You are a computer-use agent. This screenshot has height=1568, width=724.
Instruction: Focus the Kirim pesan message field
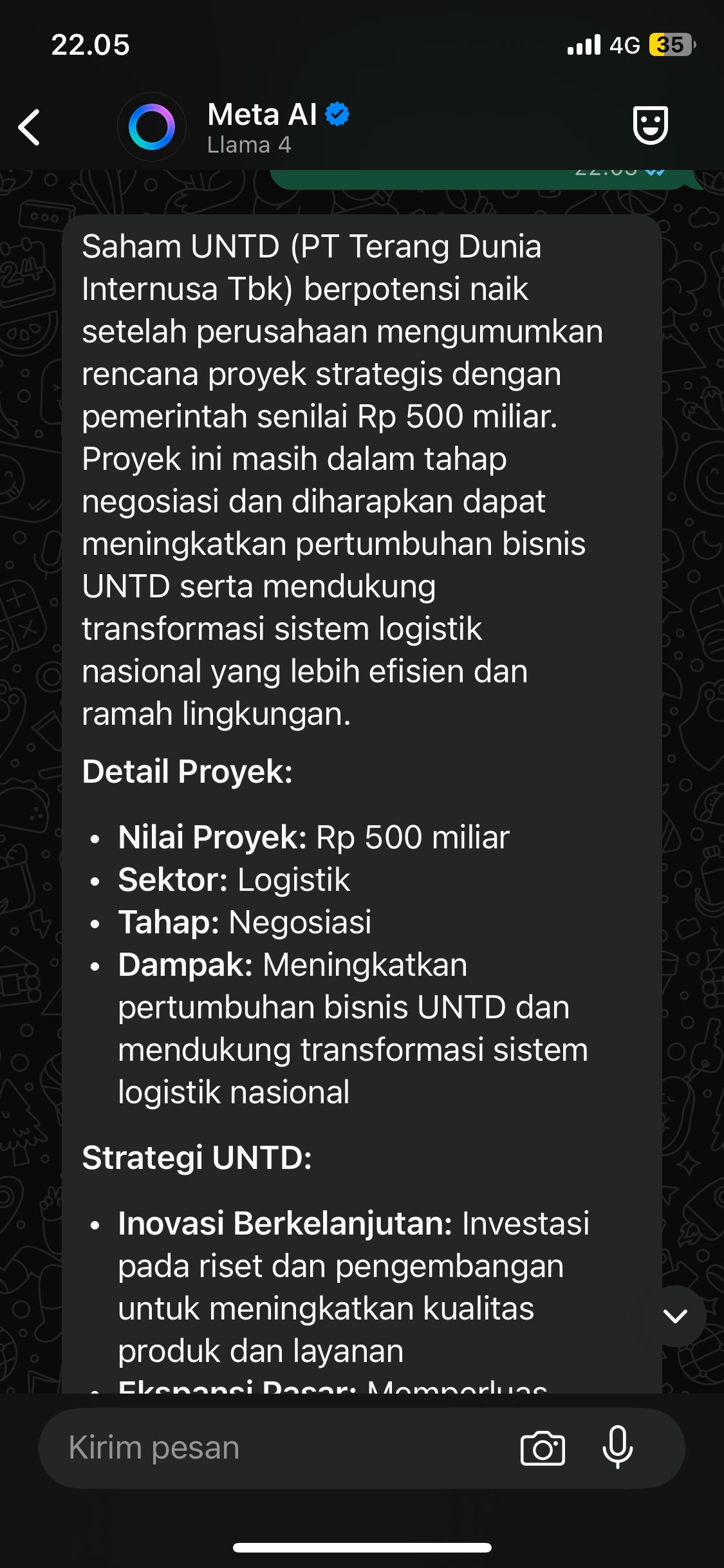(270, 1448)
